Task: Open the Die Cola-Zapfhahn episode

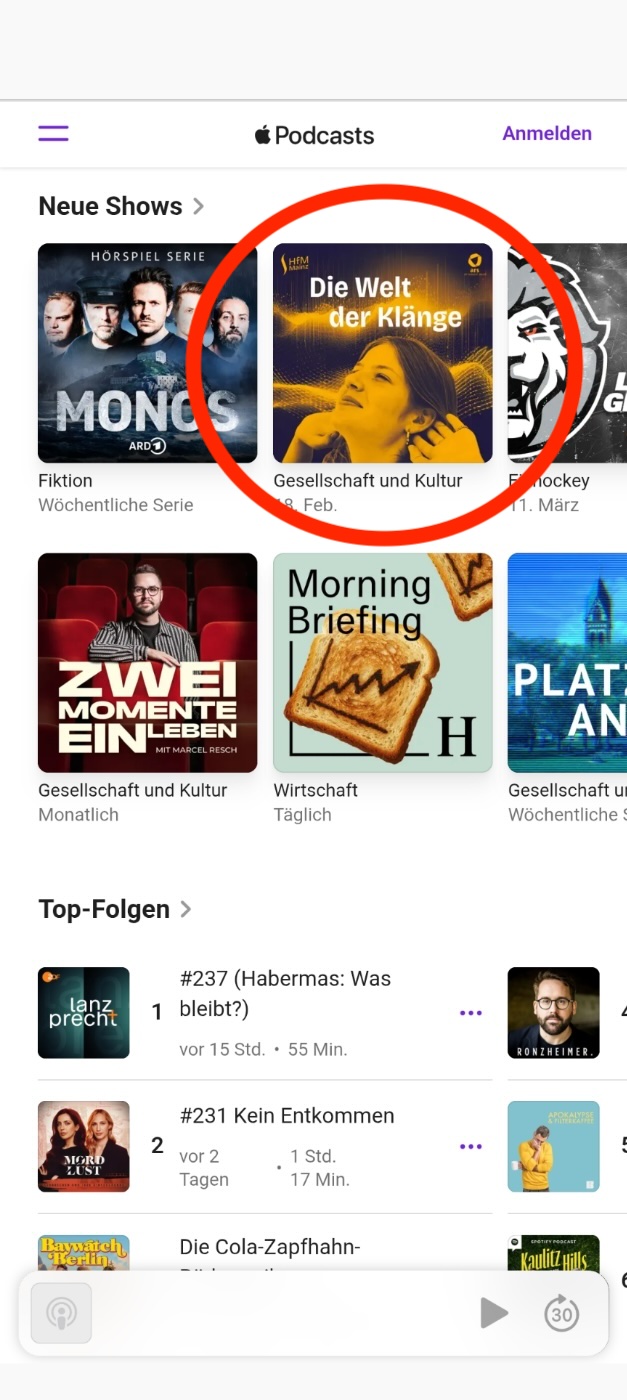Action: point(270,1247)
